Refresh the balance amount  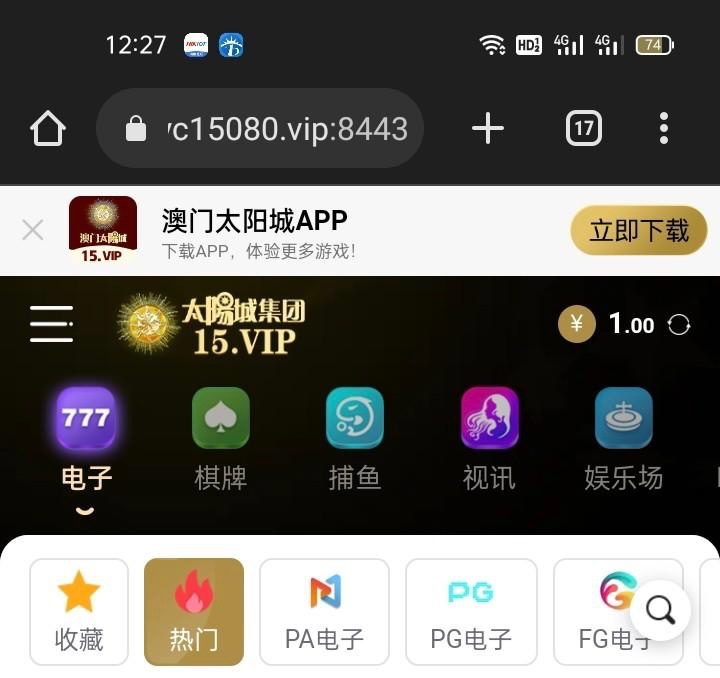click(x=679, y=325)
